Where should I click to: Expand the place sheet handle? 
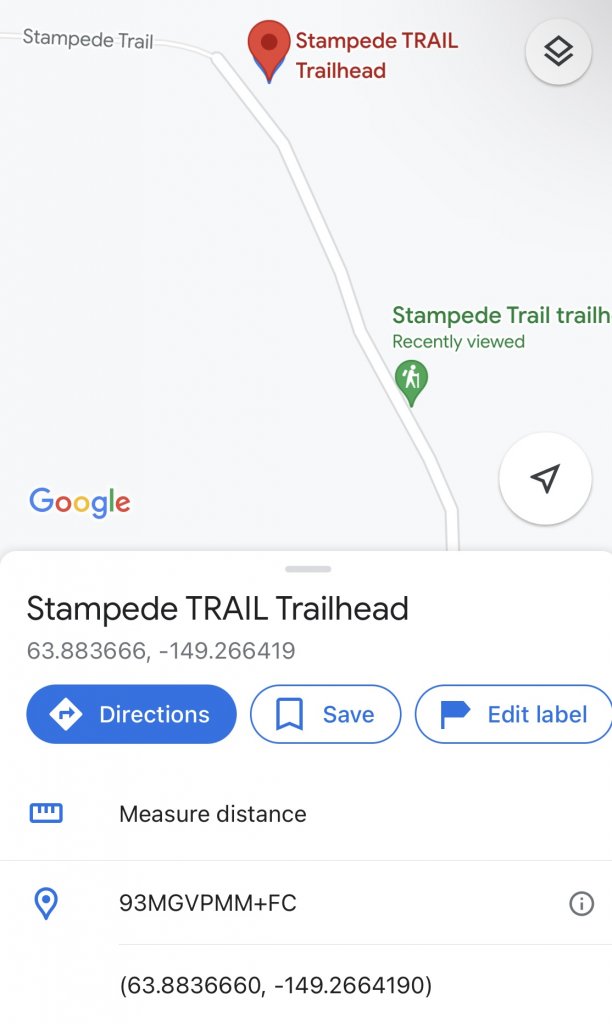click(307, 569)
